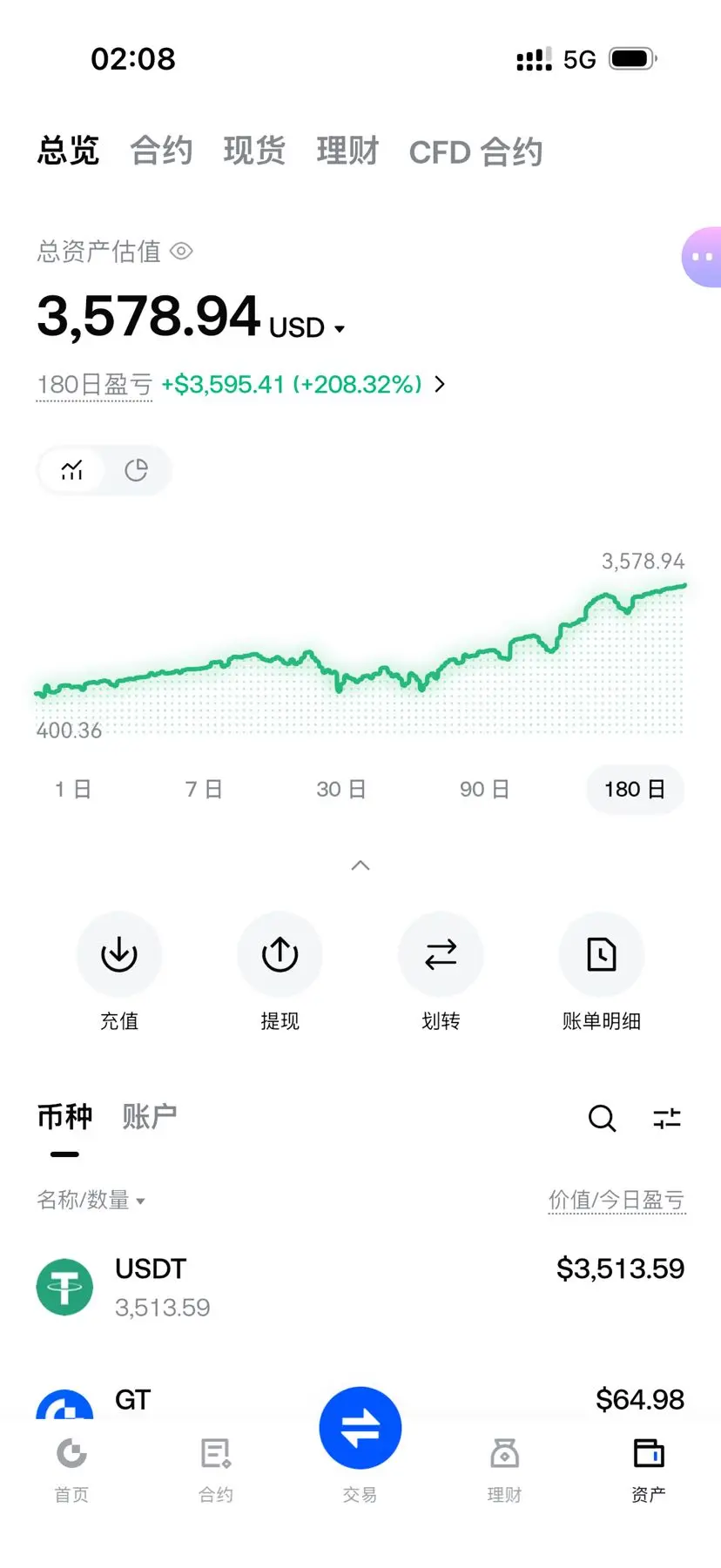Screen dimensions: 721x1568
Task: Open the USDT asset row
Action: pos(360,1287)
